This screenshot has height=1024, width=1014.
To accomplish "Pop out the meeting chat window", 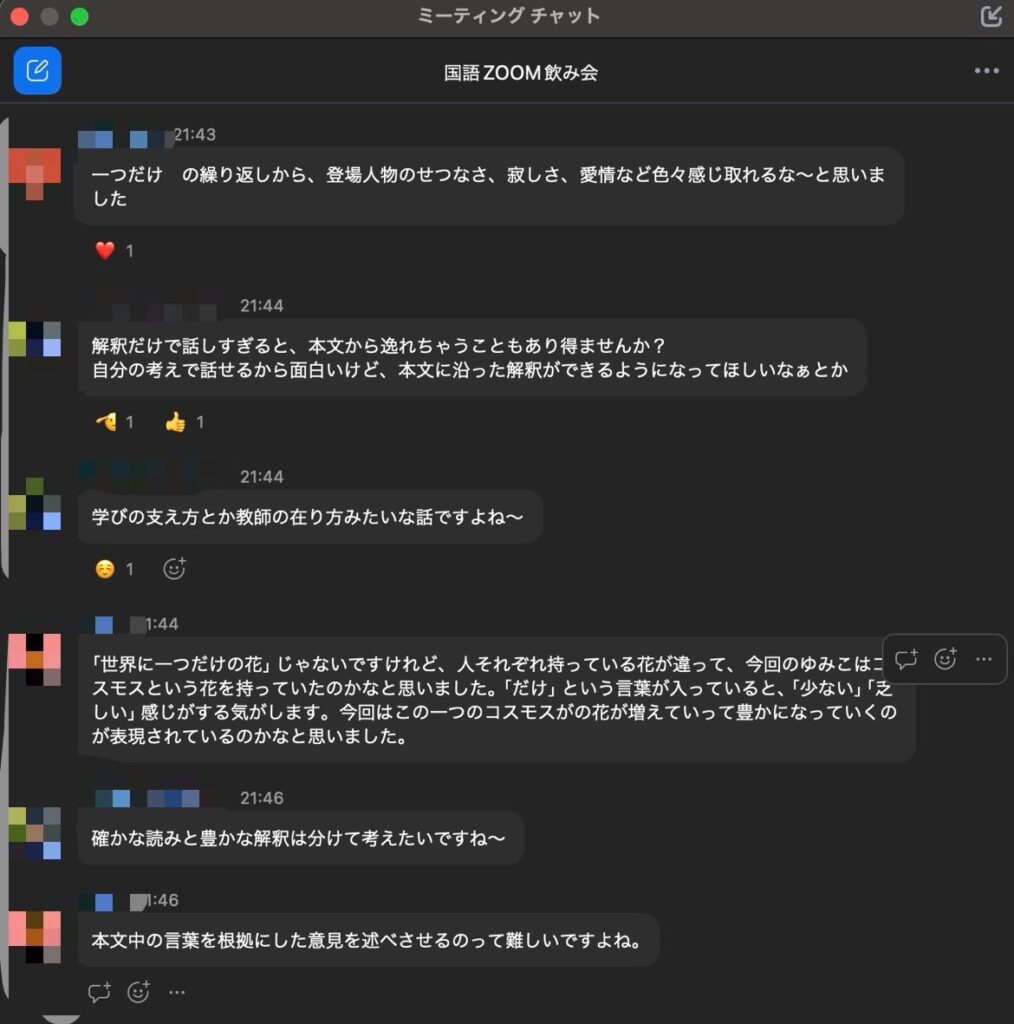I will pos(991,16).
